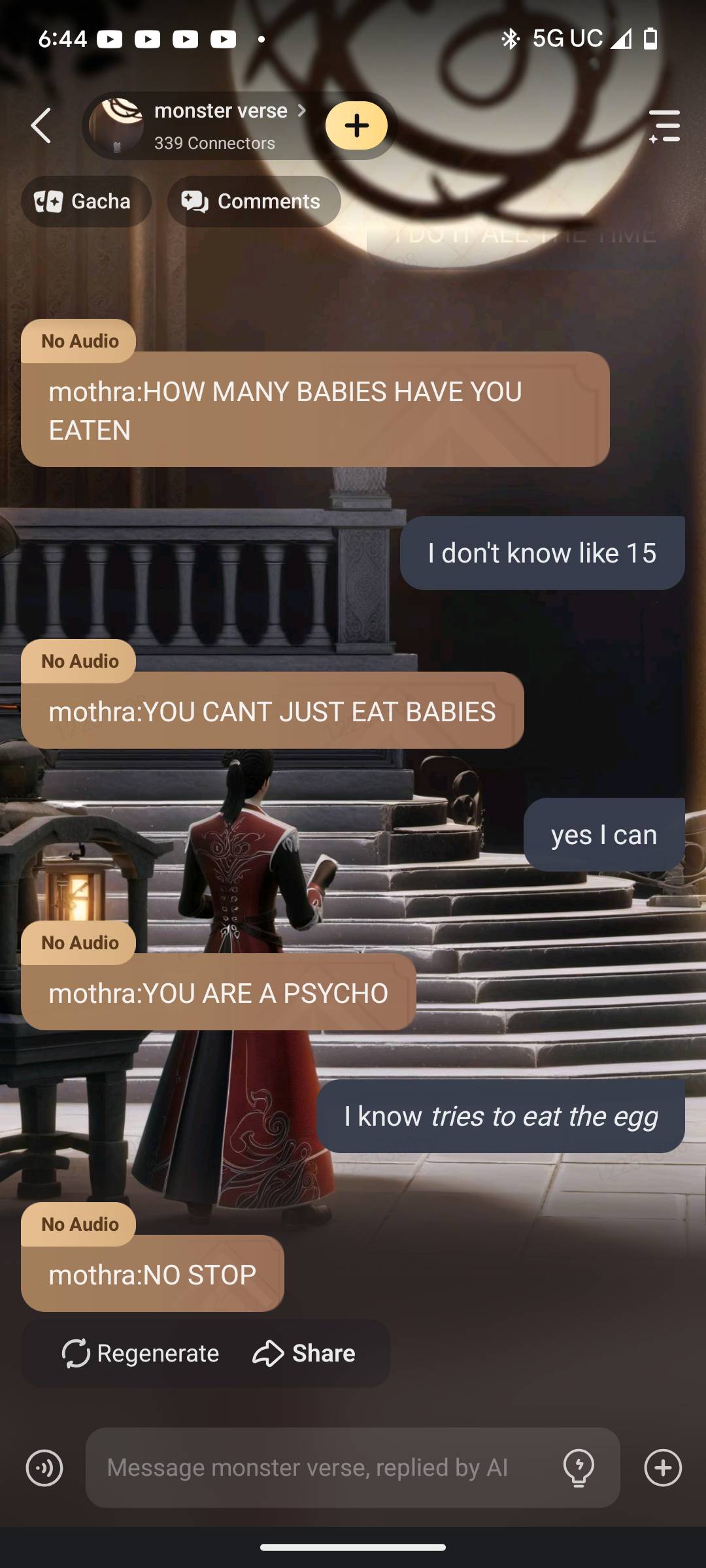This screenshot has height=1568, width=706.
Task: Share the conversation
Action: (x=305, y=1353)
